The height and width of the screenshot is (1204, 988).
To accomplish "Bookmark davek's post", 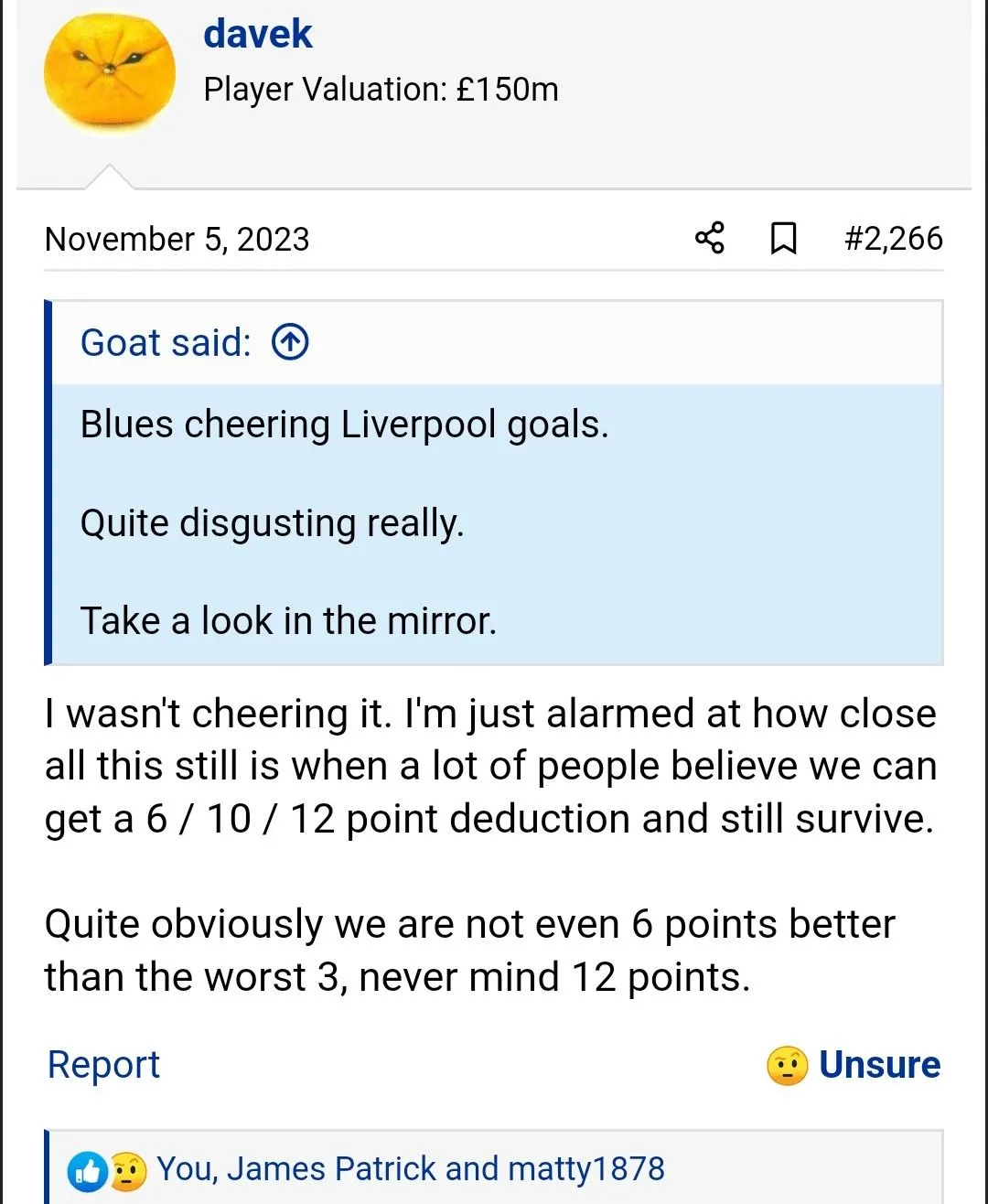I will [x=783, y=239].
